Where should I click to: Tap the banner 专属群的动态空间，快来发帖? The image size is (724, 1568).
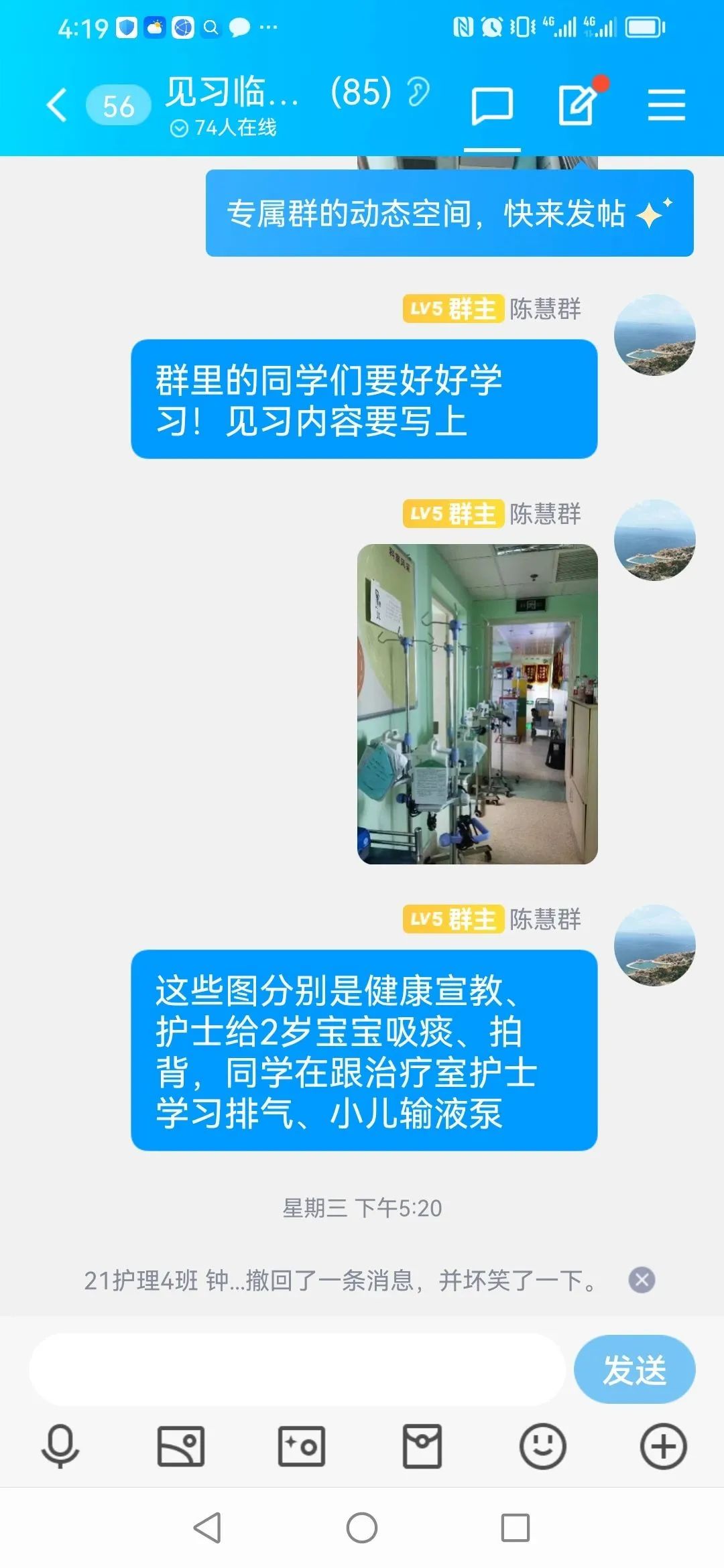pyautogui.click(x=449, y=213)
